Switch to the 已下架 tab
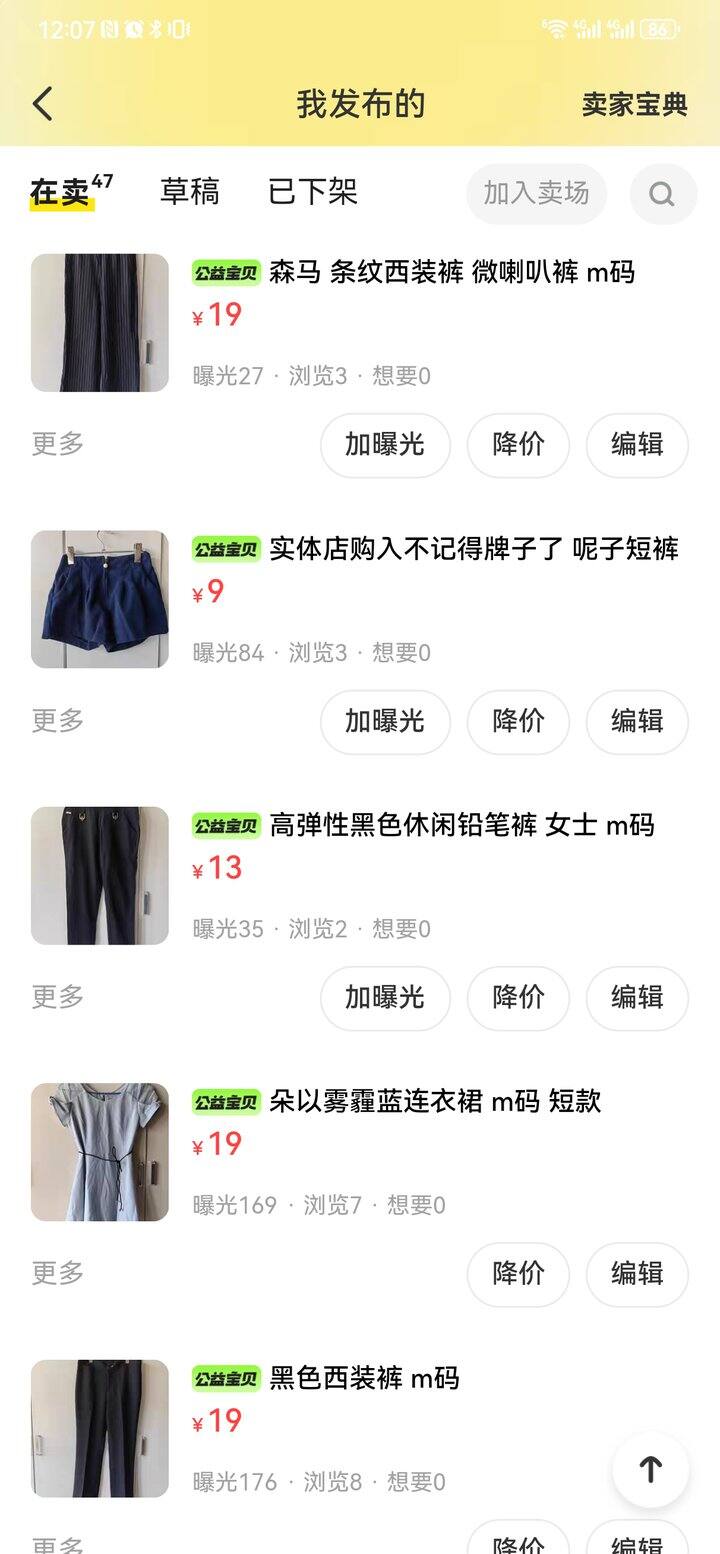This screenshot has width=720, height=1554. click(x=313, y=191)
